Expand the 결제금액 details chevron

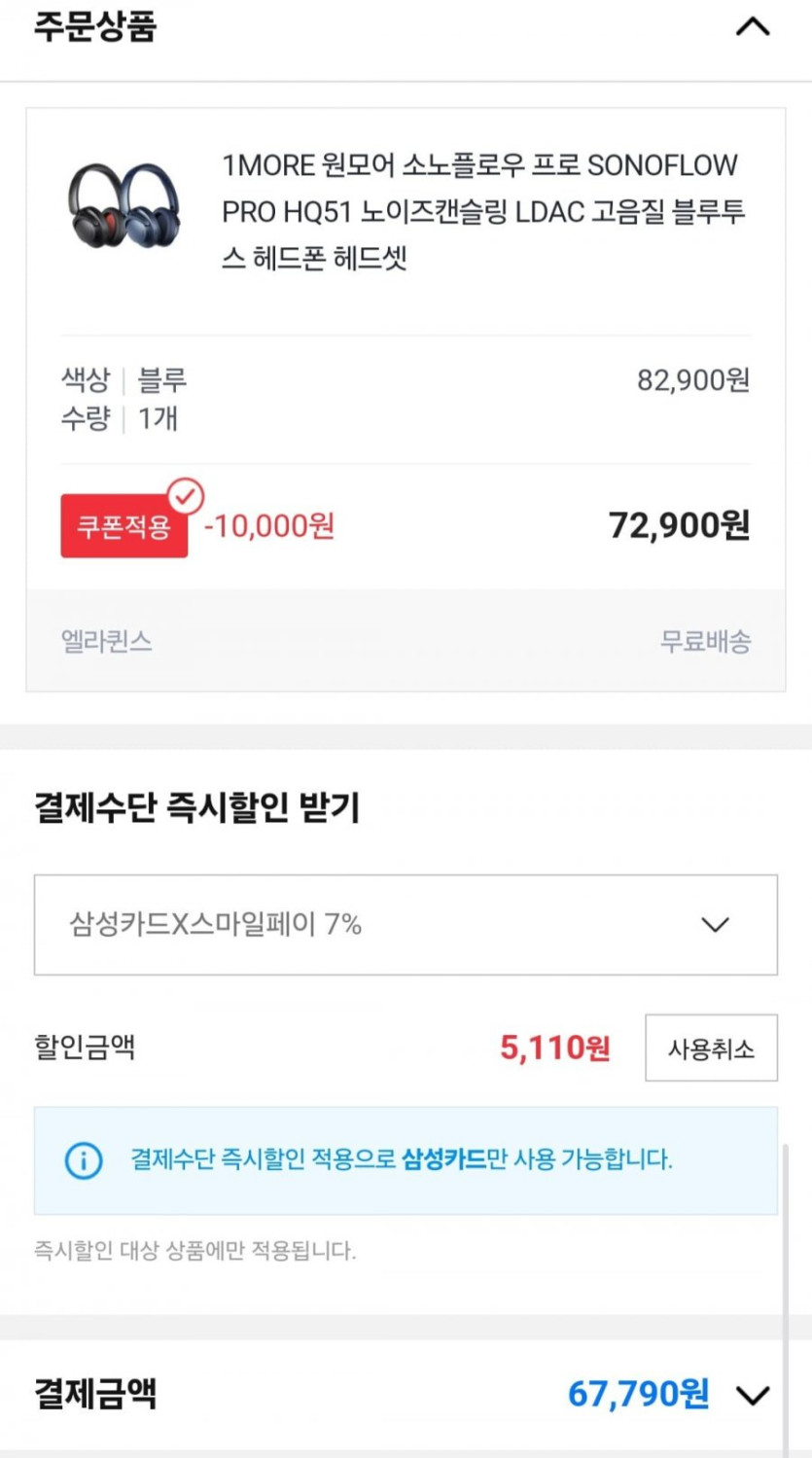(753, 1396)
